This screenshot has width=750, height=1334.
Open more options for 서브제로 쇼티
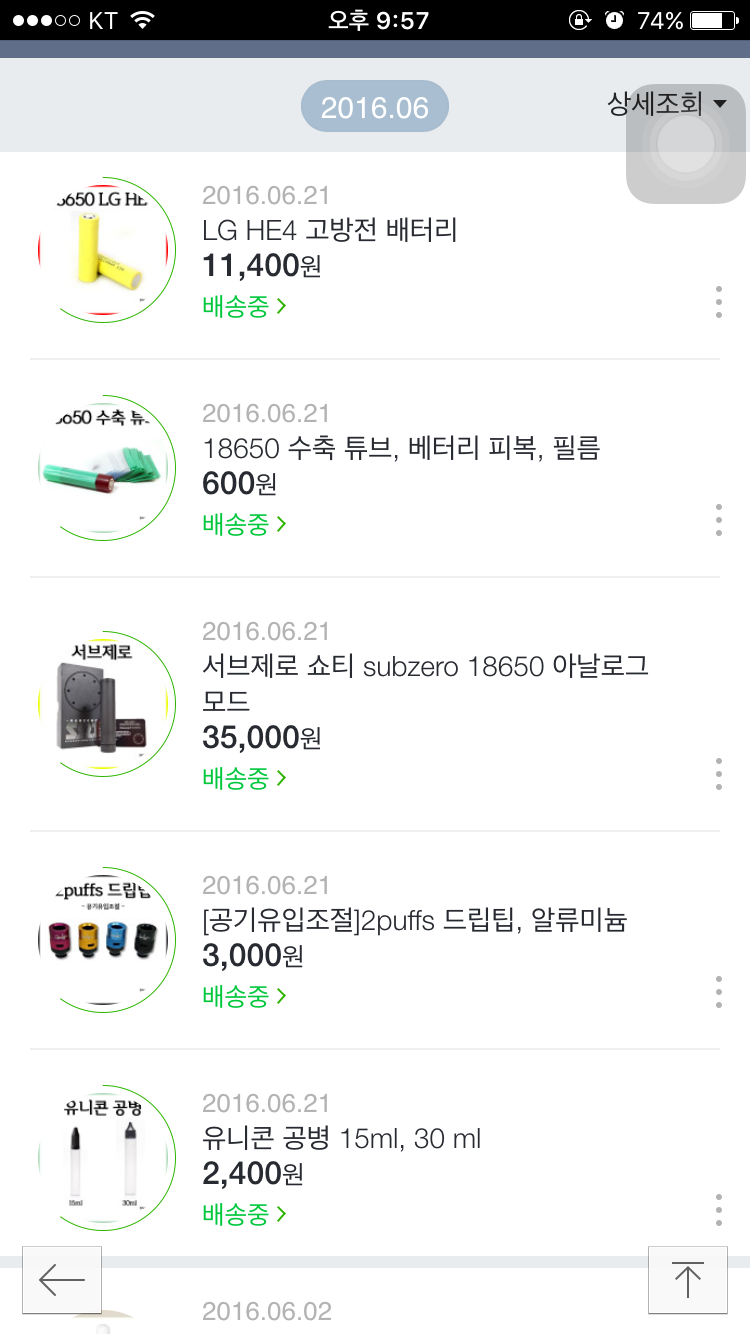(x=718, y=774)
